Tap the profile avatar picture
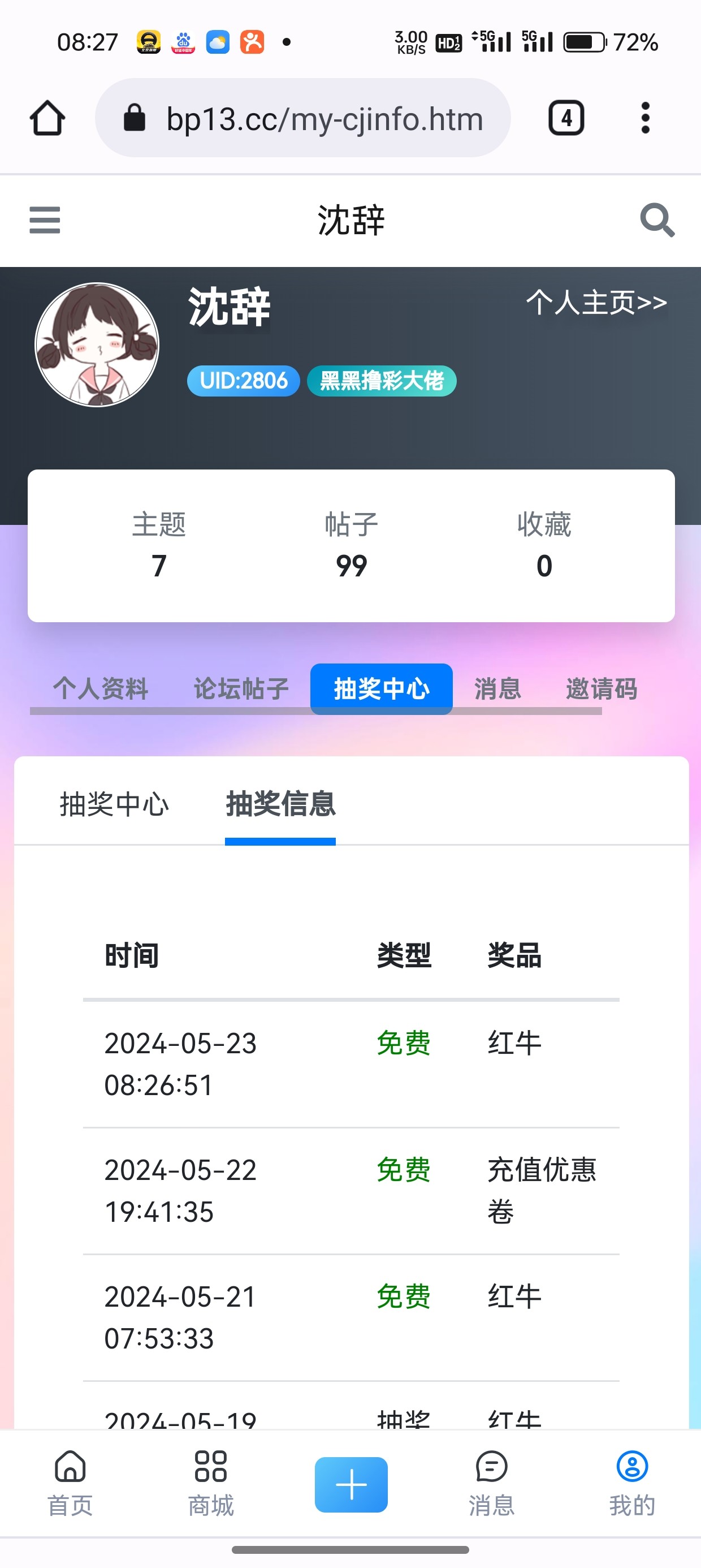The height and width of the screenshot is (1568, 701). [x=97, y=344]
